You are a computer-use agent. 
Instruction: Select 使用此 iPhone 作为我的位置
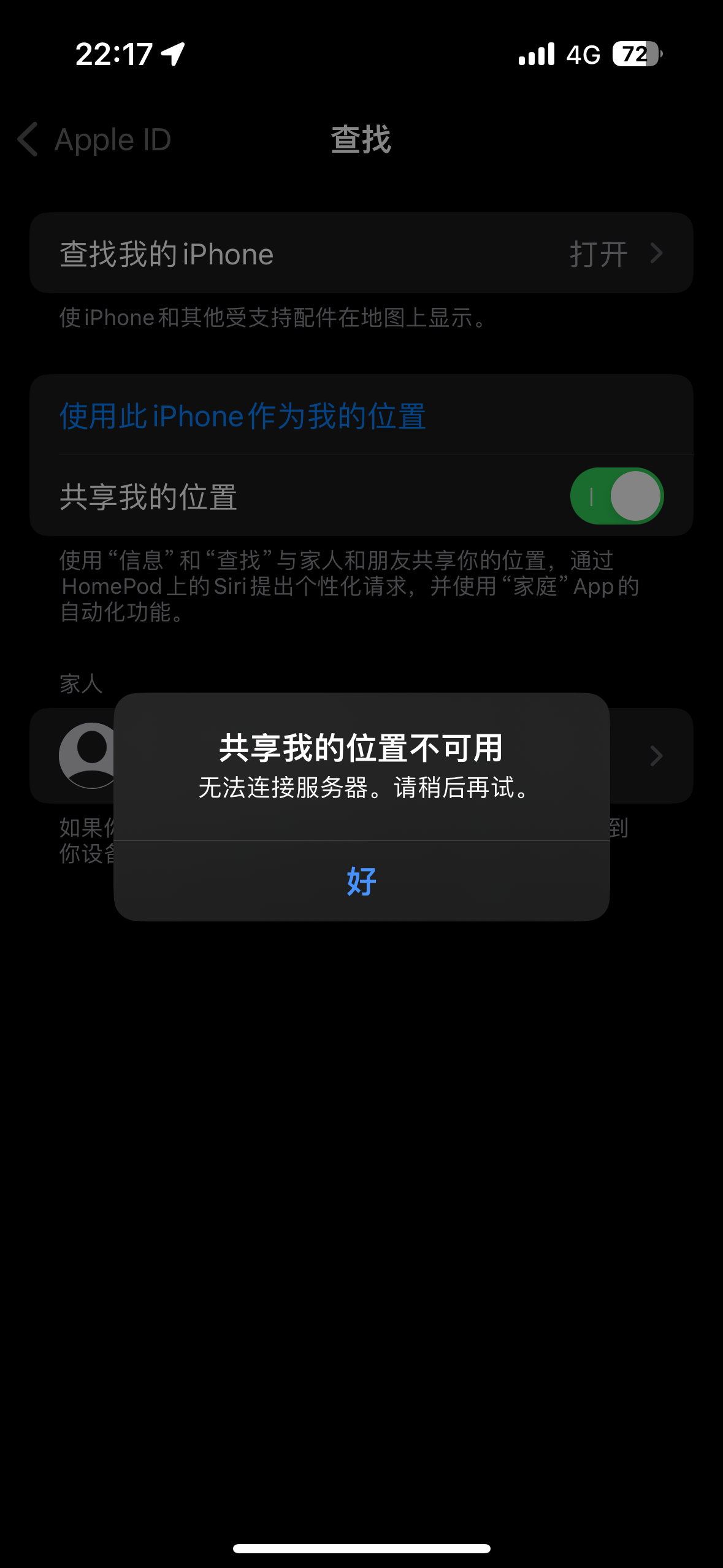[243, 416]
